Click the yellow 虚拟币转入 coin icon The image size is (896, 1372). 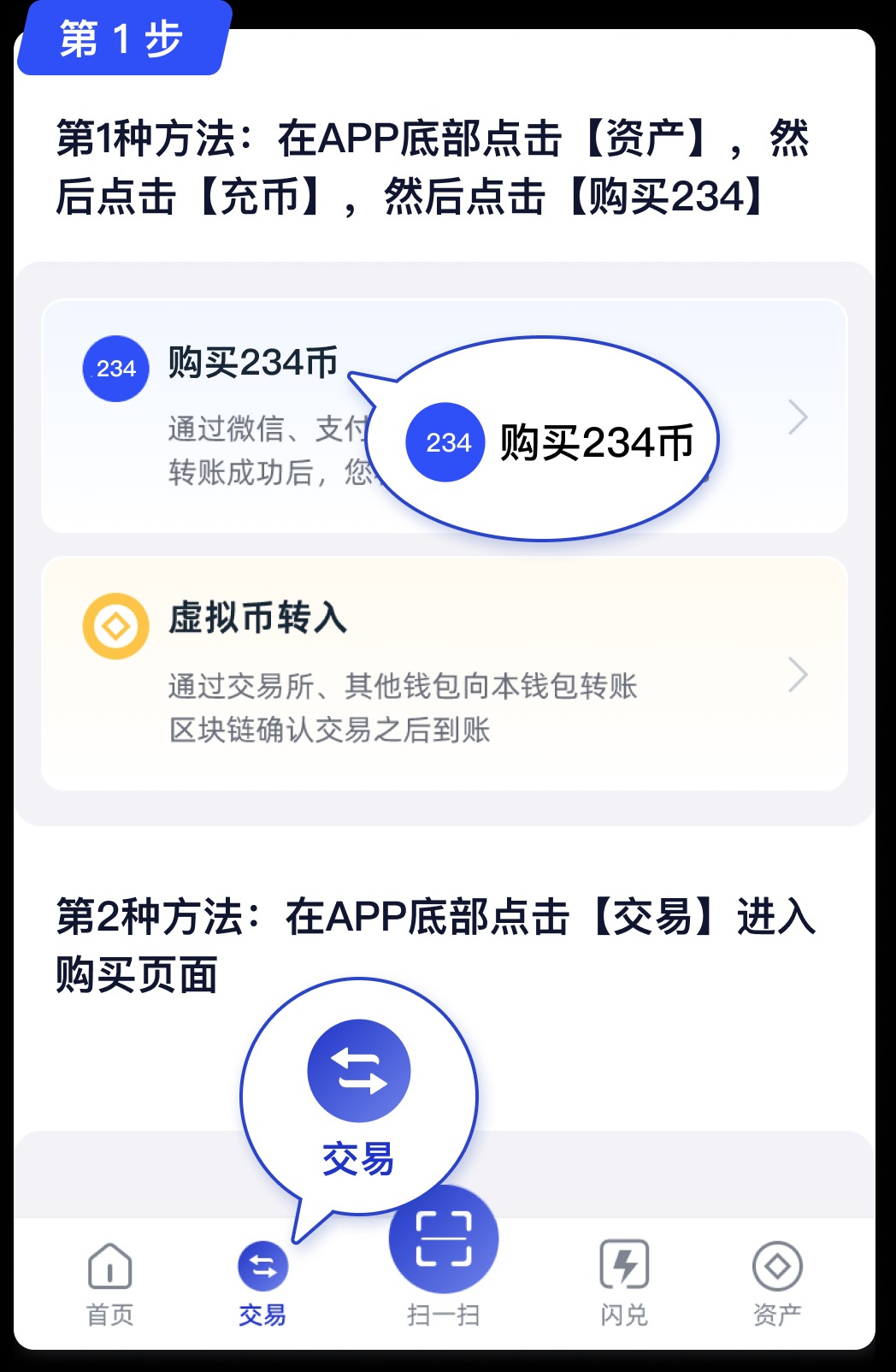point(115,624)
